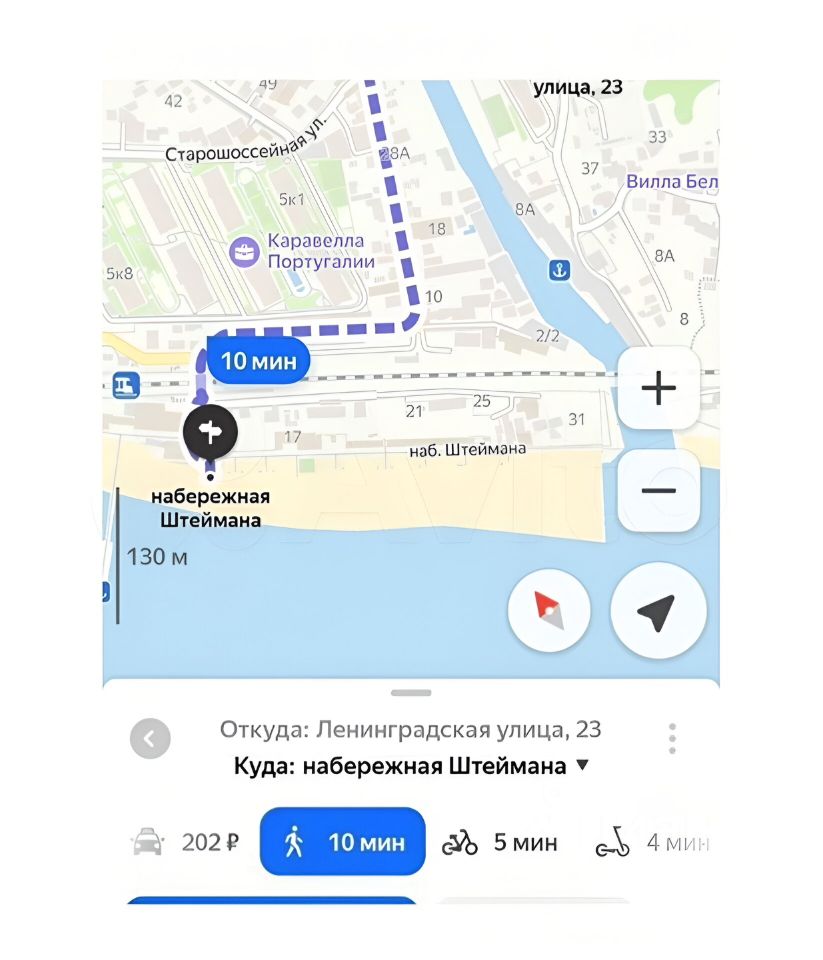The width and height of the screenshot is (823, 960).
Task: Open the Каравелла Португалии place marker
Action: point(243,251)
